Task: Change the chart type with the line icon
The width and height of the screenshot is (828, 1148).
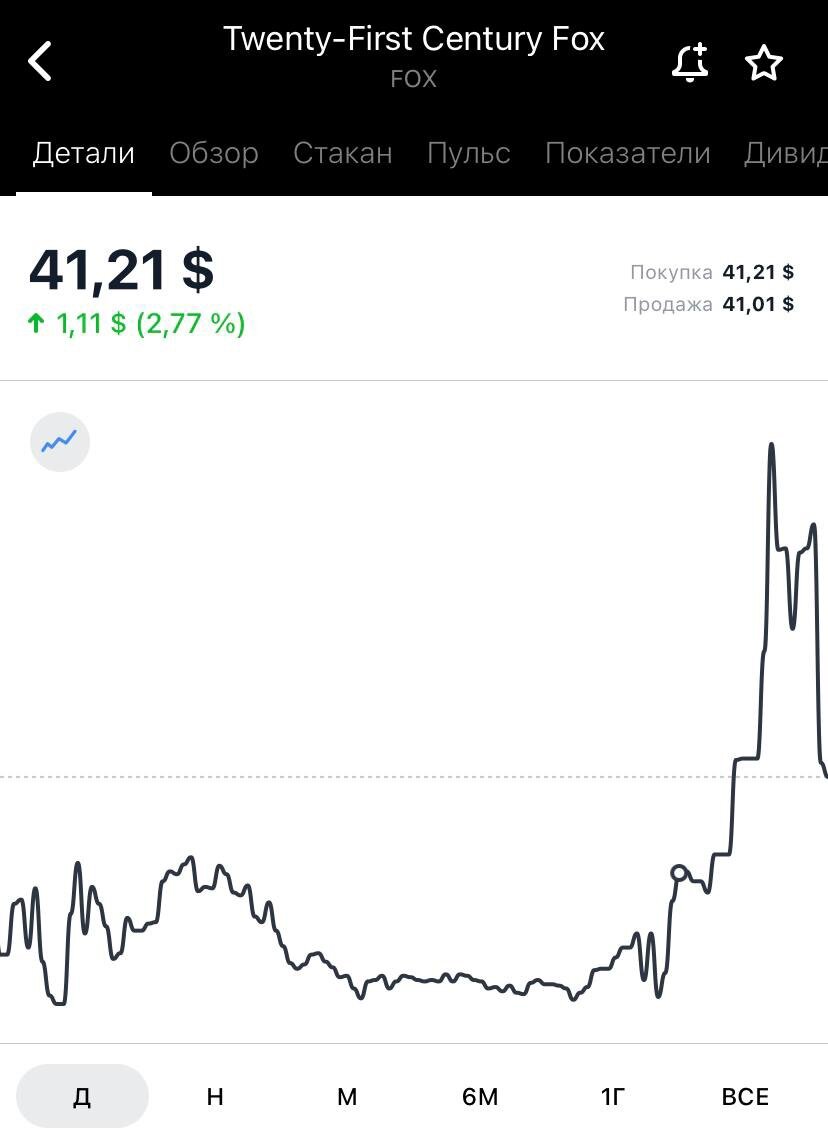Action: coord(60,441)
